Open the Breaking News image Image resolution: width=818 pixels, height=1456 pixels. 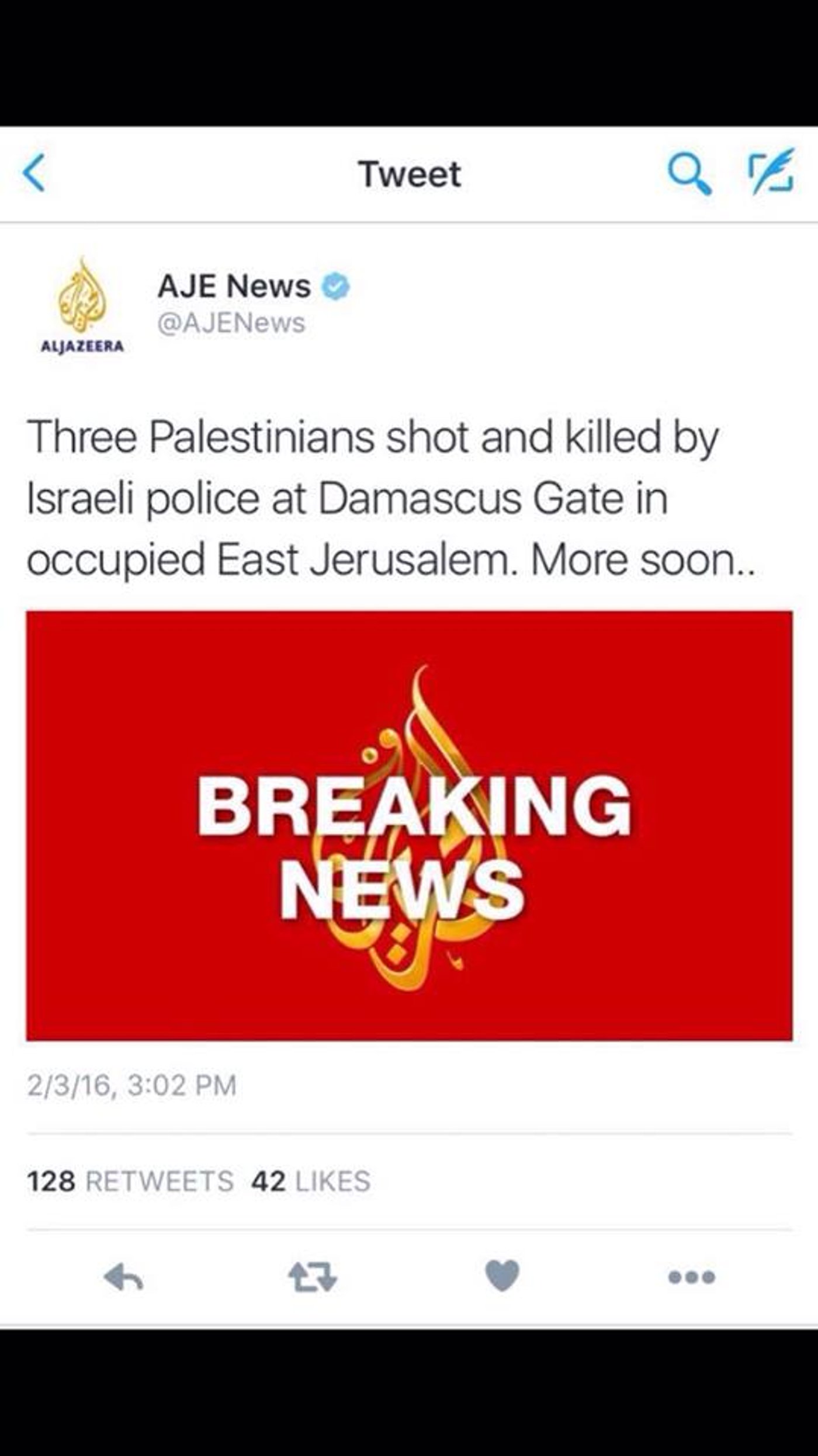(x=409, y=825)
